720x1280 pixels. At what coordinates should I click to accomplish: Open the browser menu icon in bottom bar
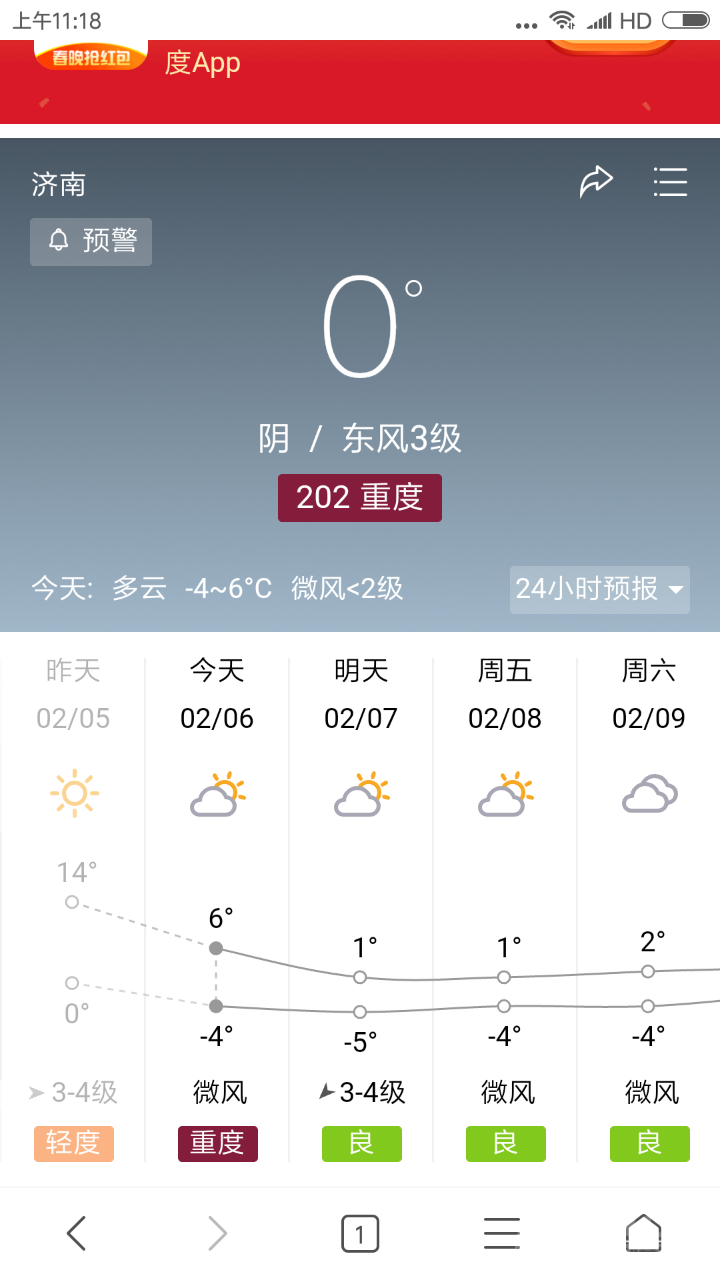click(501, 1233)
